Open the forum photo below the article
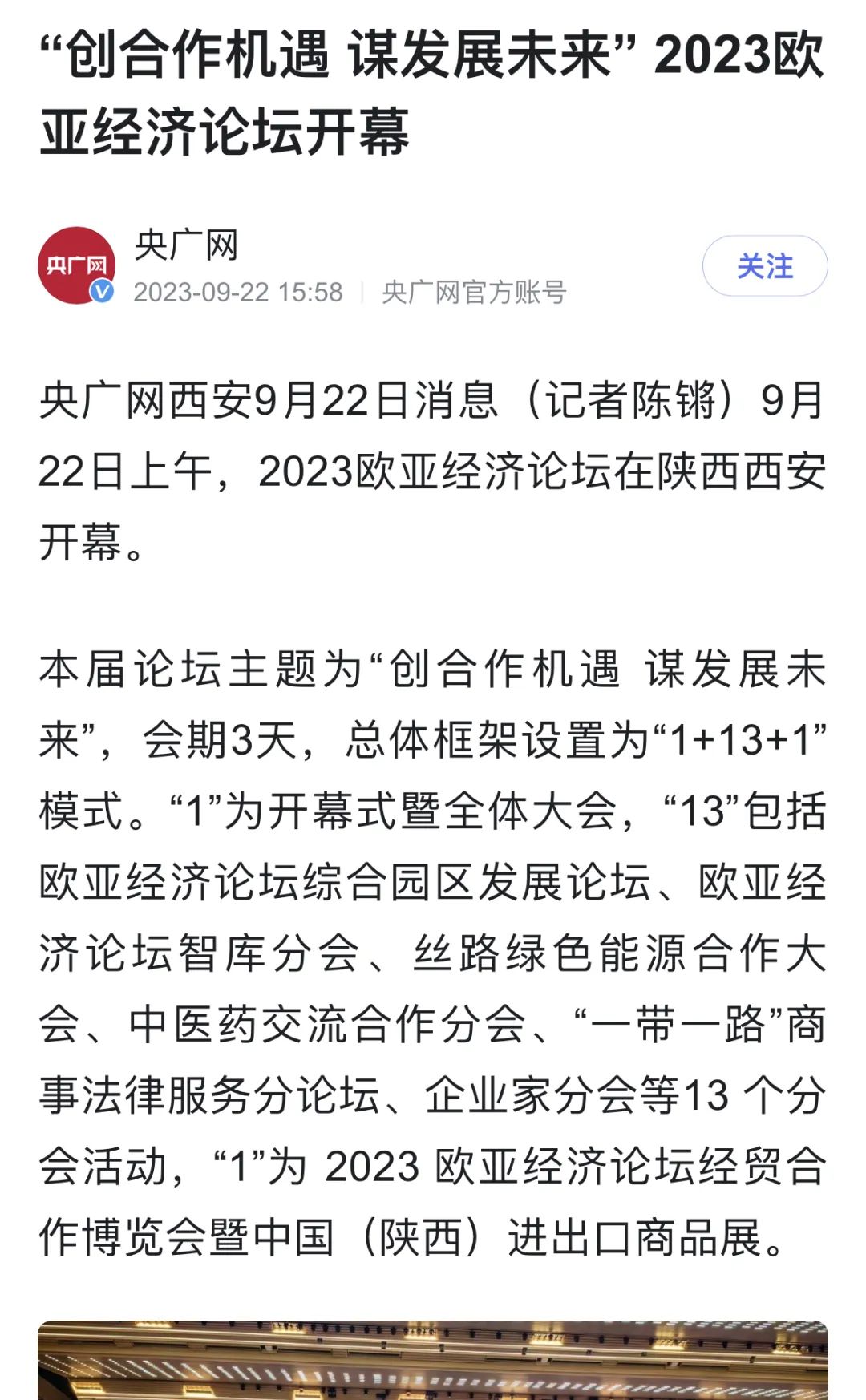This screenshot has width=866, height=1400. pyautogui.click(x=433, y=1360)
